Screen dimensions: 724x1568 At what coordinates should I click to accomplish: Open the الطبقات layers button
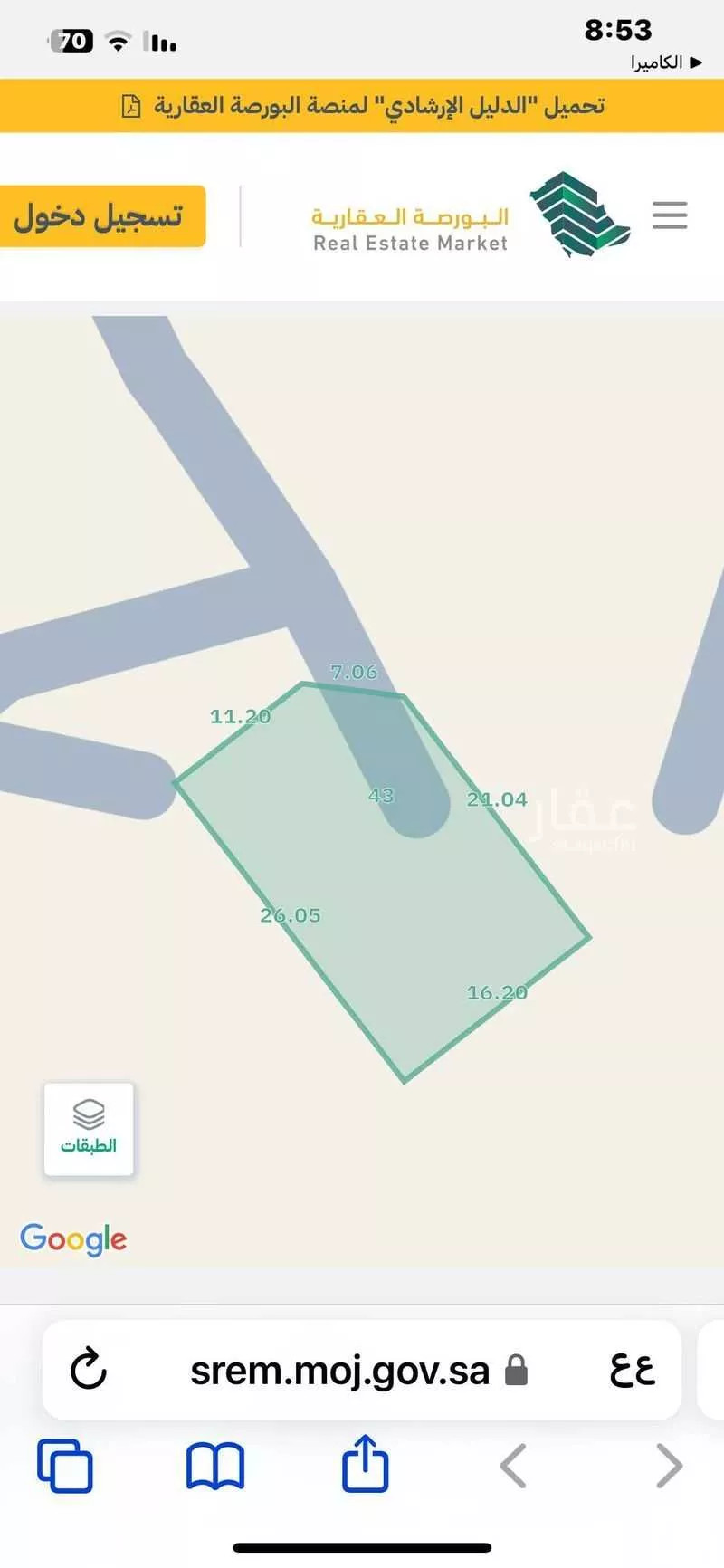89,1129
